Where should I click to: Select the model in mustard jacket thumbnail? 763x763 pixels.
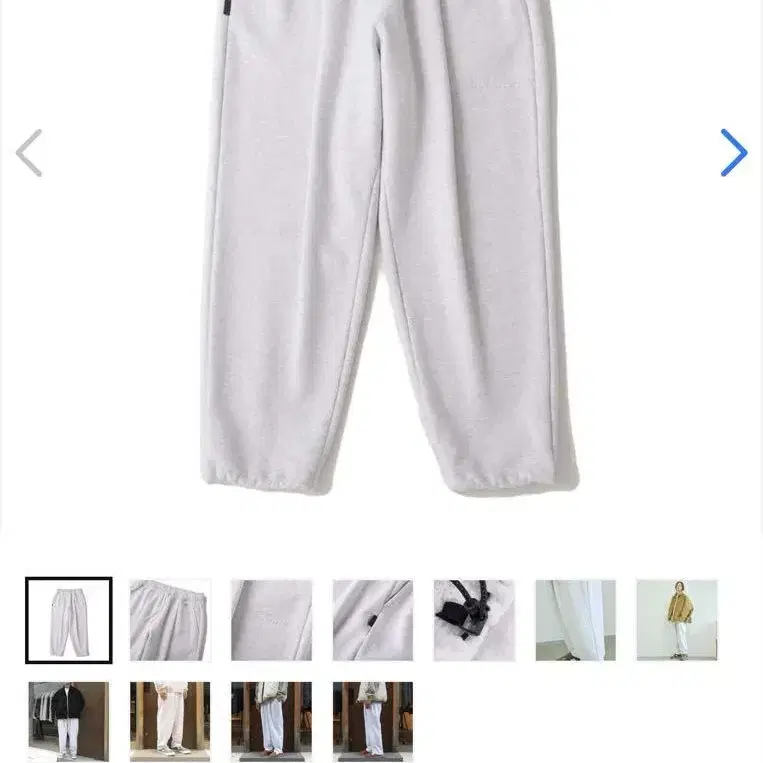pos(677,620)
